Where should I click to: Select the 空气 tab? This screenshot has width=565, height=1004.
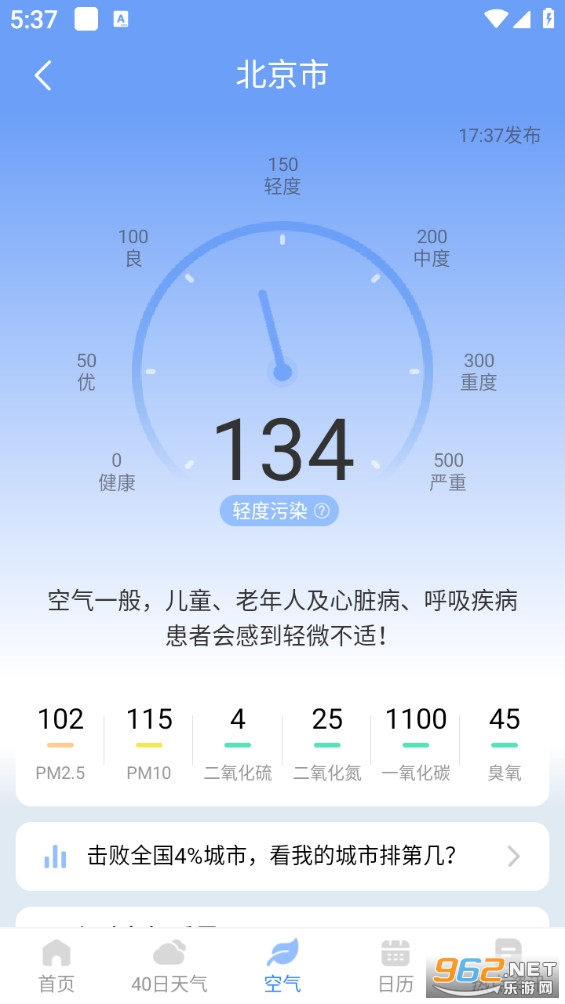click(x=282, y=966)
